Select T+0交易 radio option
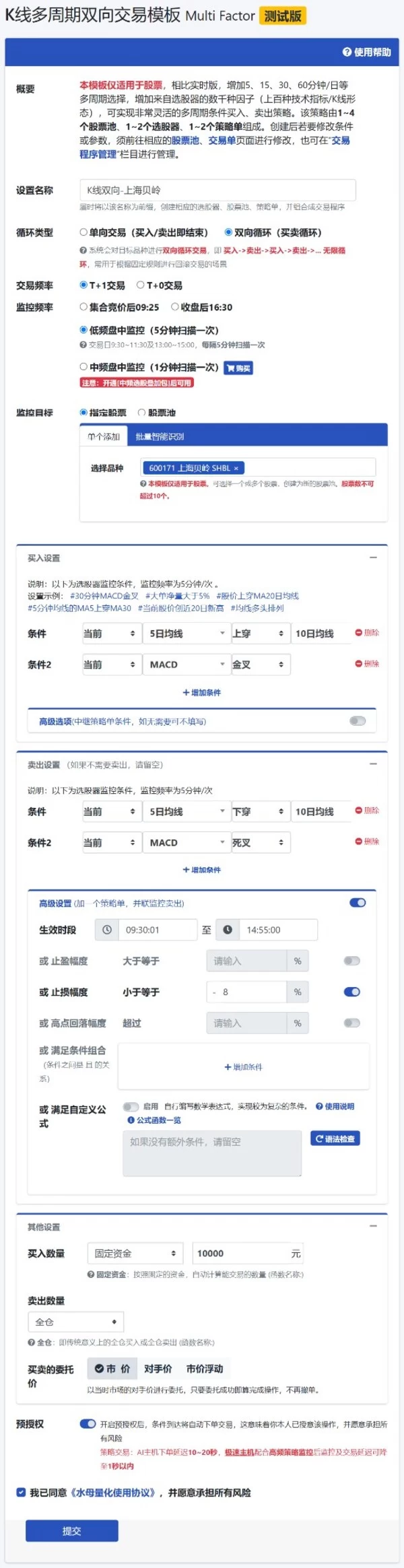This screenshot has width=404, height=1568. coord(141,285)
